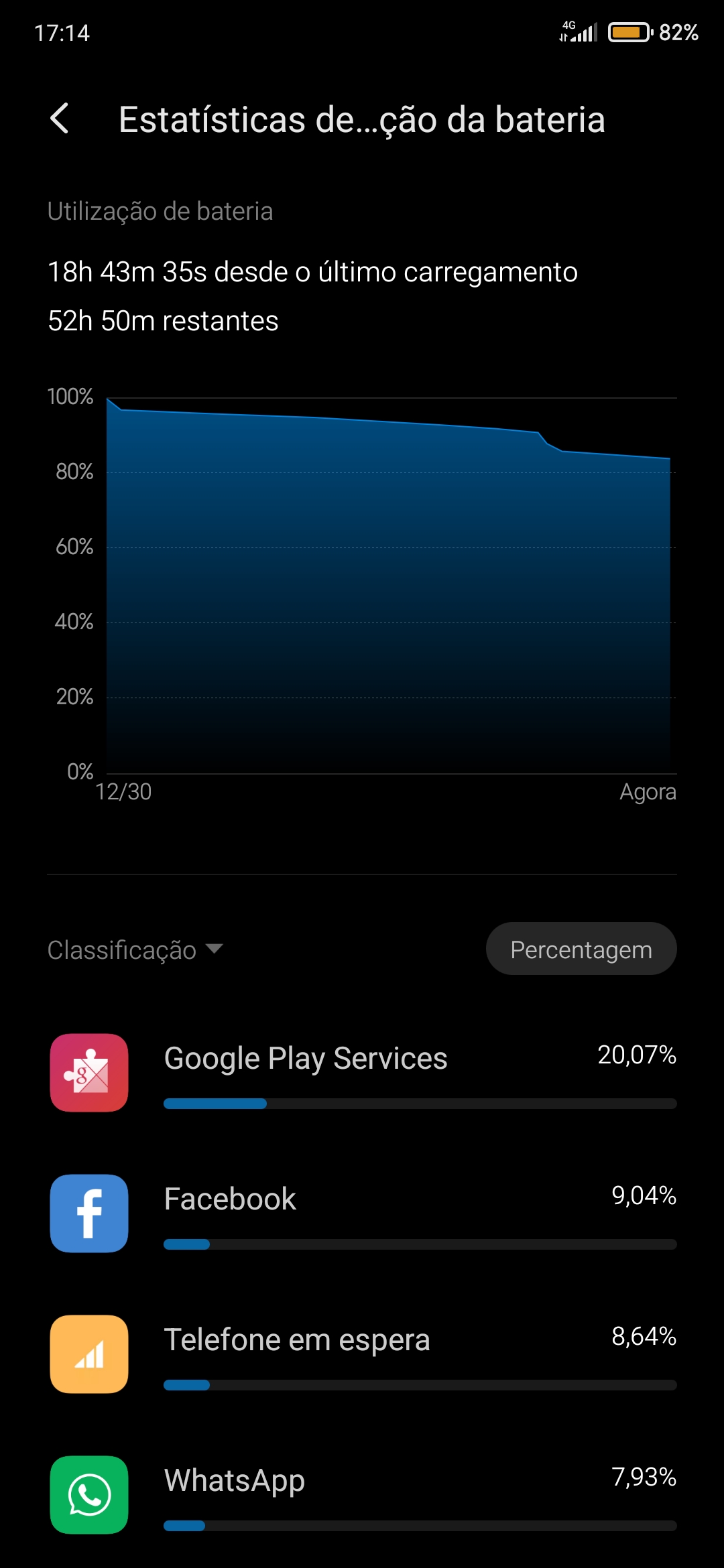Tap the Percentagem button
Image resolution: width=724 pixels, height=1568 pixels.
581,949
